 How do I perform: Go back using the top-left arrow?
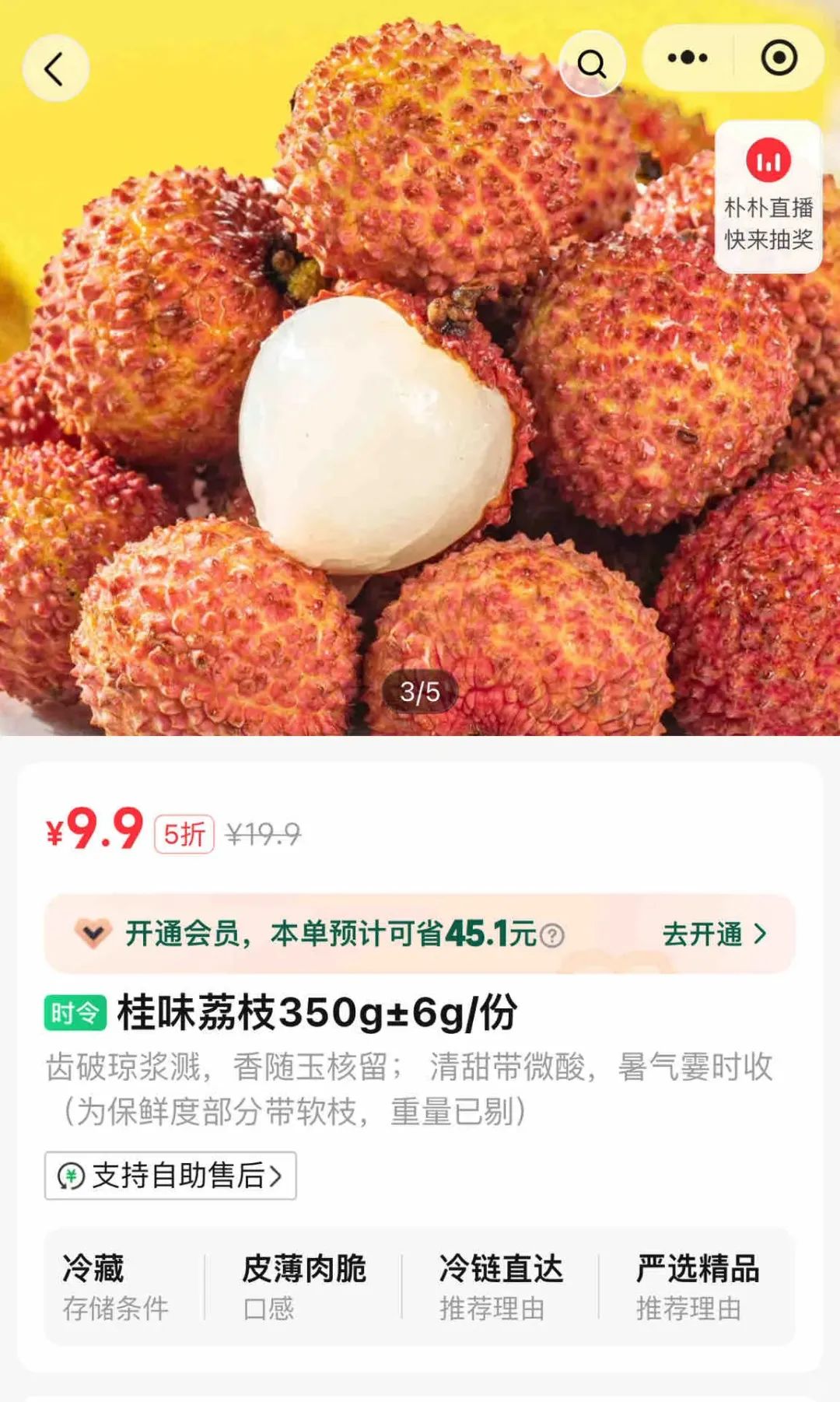(x=55, y=68)
